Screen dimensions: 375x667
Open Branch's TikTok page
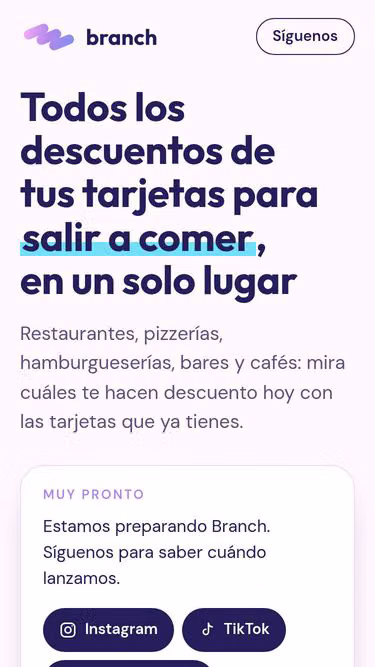(234, 630)
